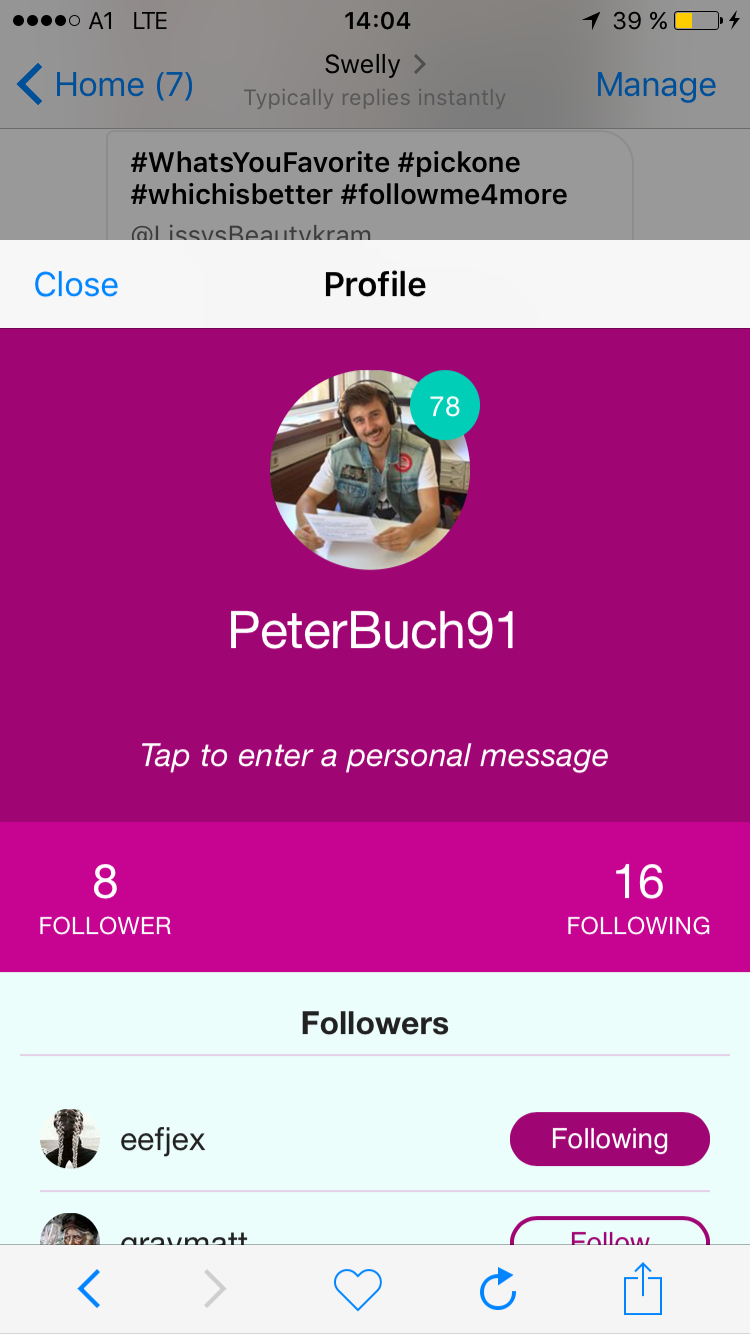Open the Manage options
The image size is (750, 1334).
655,85
